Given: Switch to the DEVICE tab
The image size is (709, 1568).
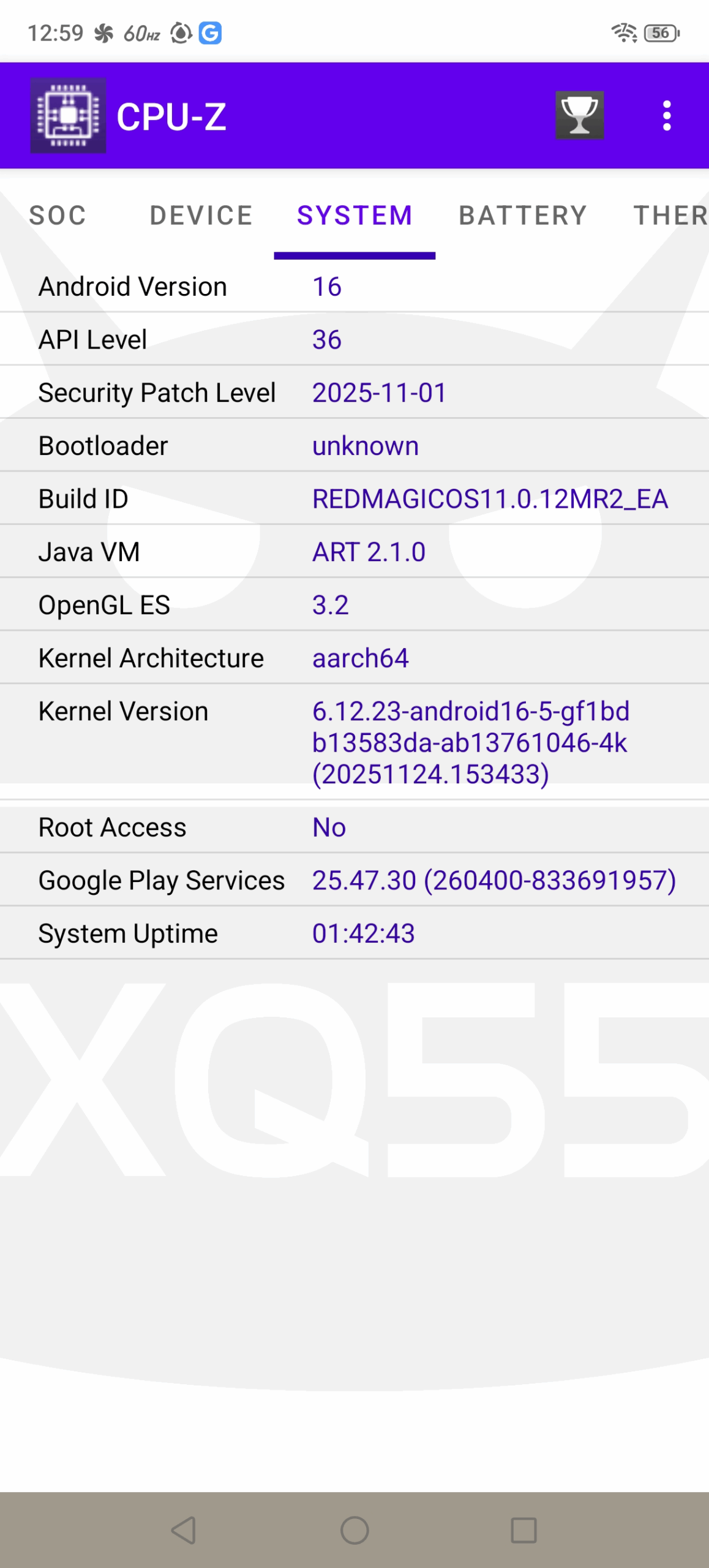Looking at the screenshot, I should pyautogui.click(x=201, y=216).
